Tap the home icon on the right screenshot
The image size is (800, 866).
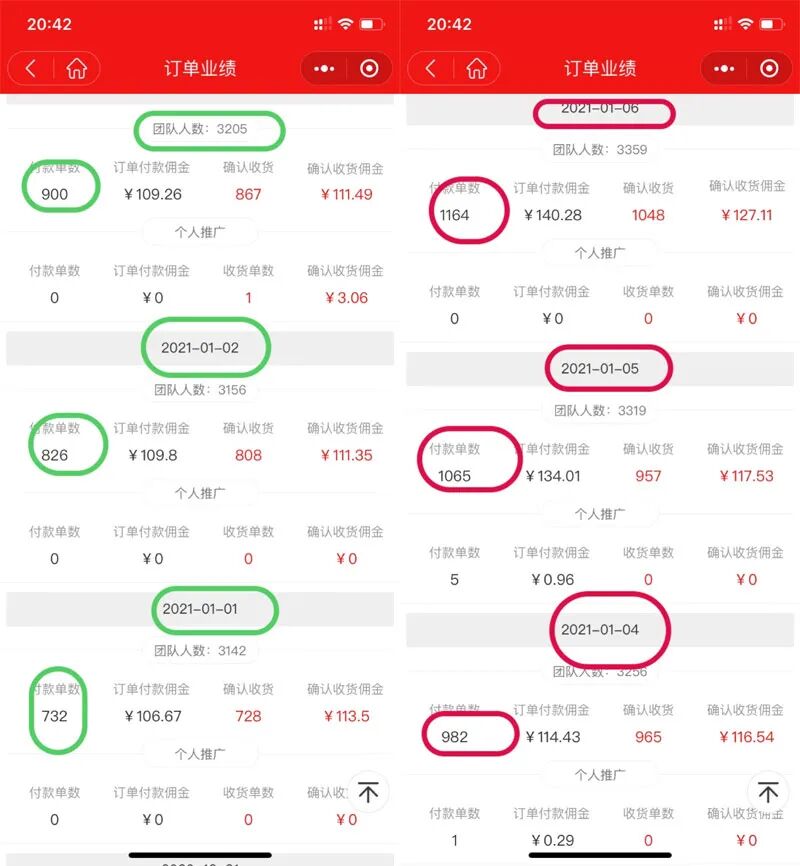pos(478,68)
